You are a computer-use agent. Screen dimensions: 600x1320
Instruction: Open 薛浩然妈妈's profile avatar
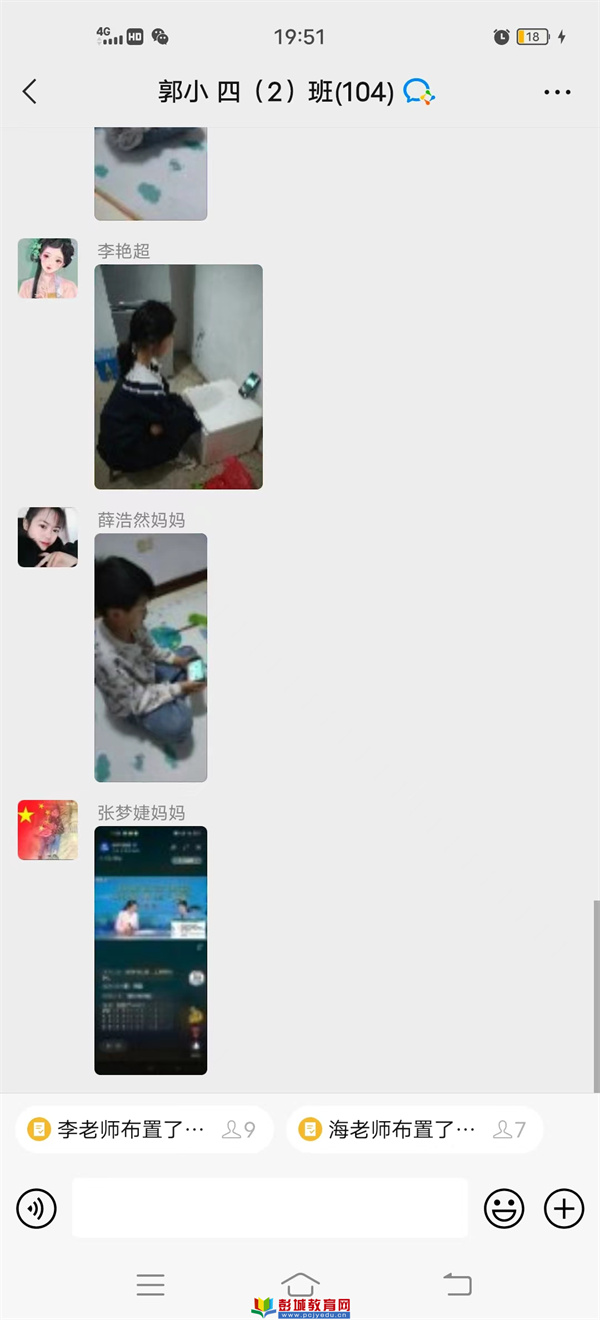click(x=47, y=537)
